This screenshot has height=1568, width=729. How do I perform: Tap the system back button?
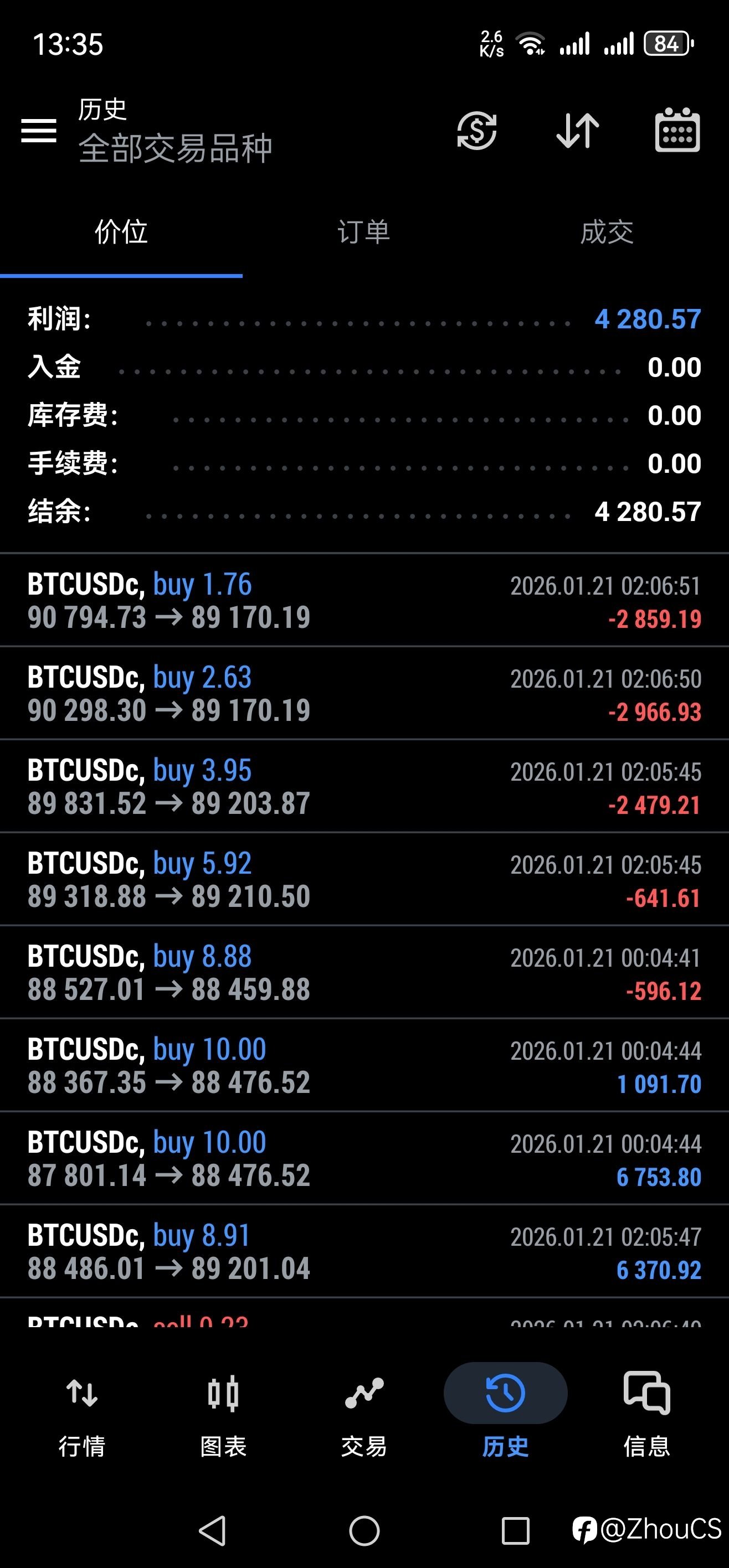pos(213,1530)
